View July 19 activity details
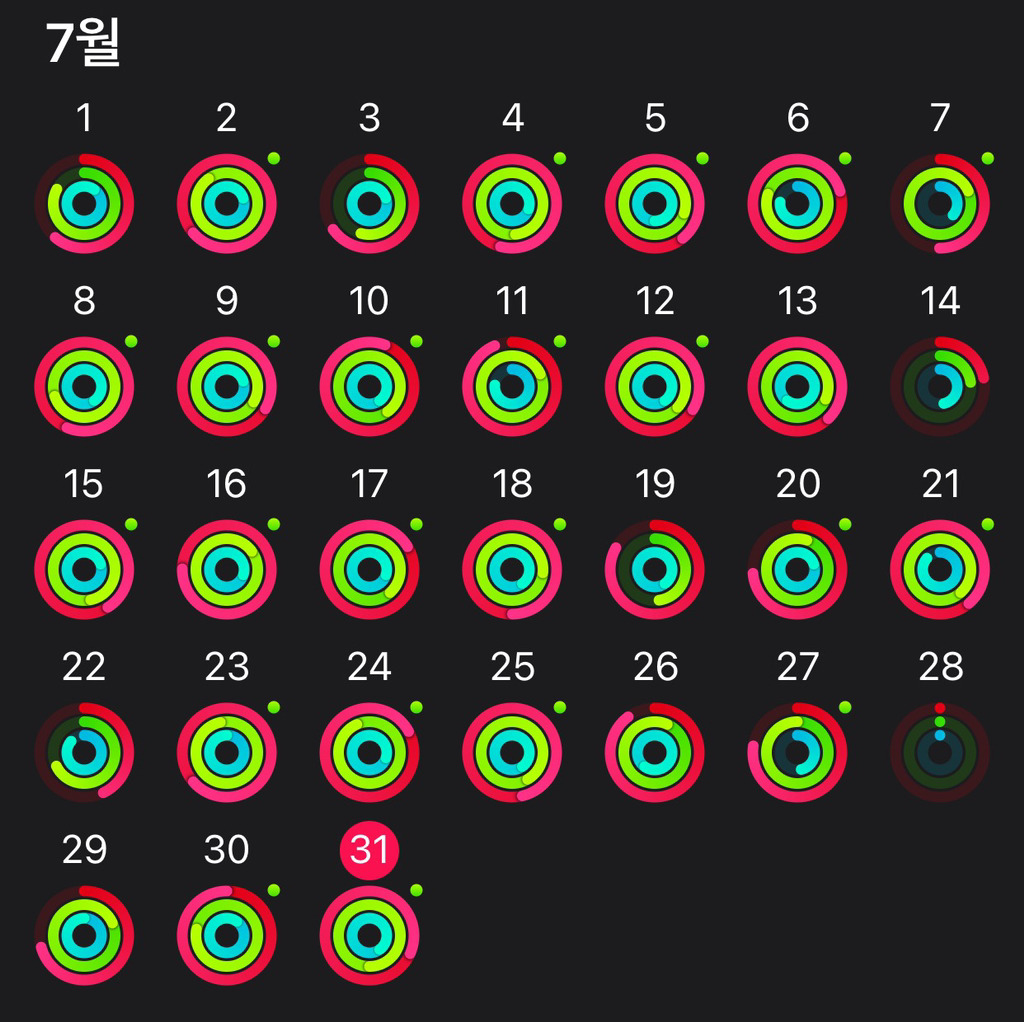1024x1022 pixels. pyautogui.click(x=655, y=570)
